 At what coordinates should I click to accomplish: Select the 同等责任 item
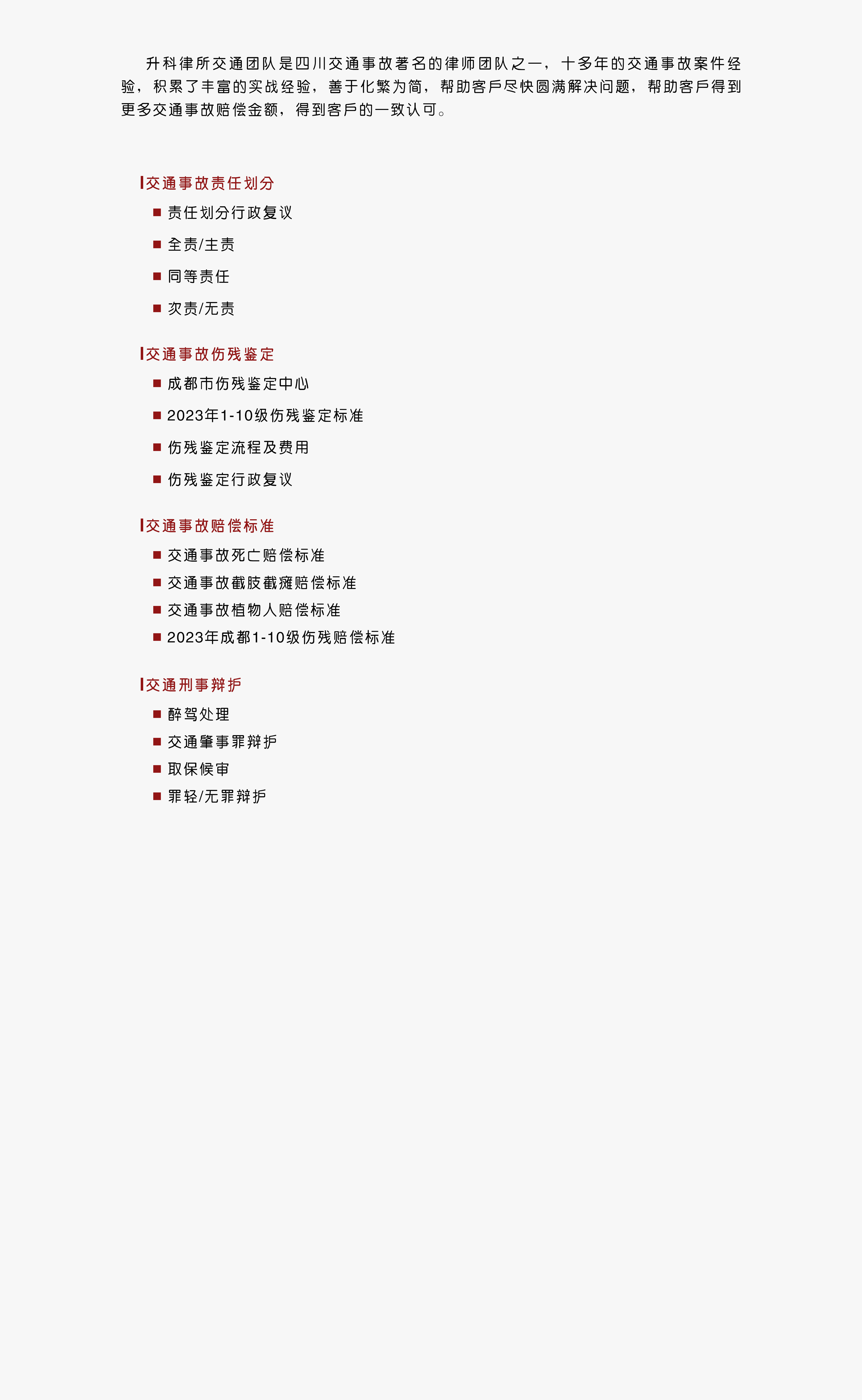[x=198, y=277]
